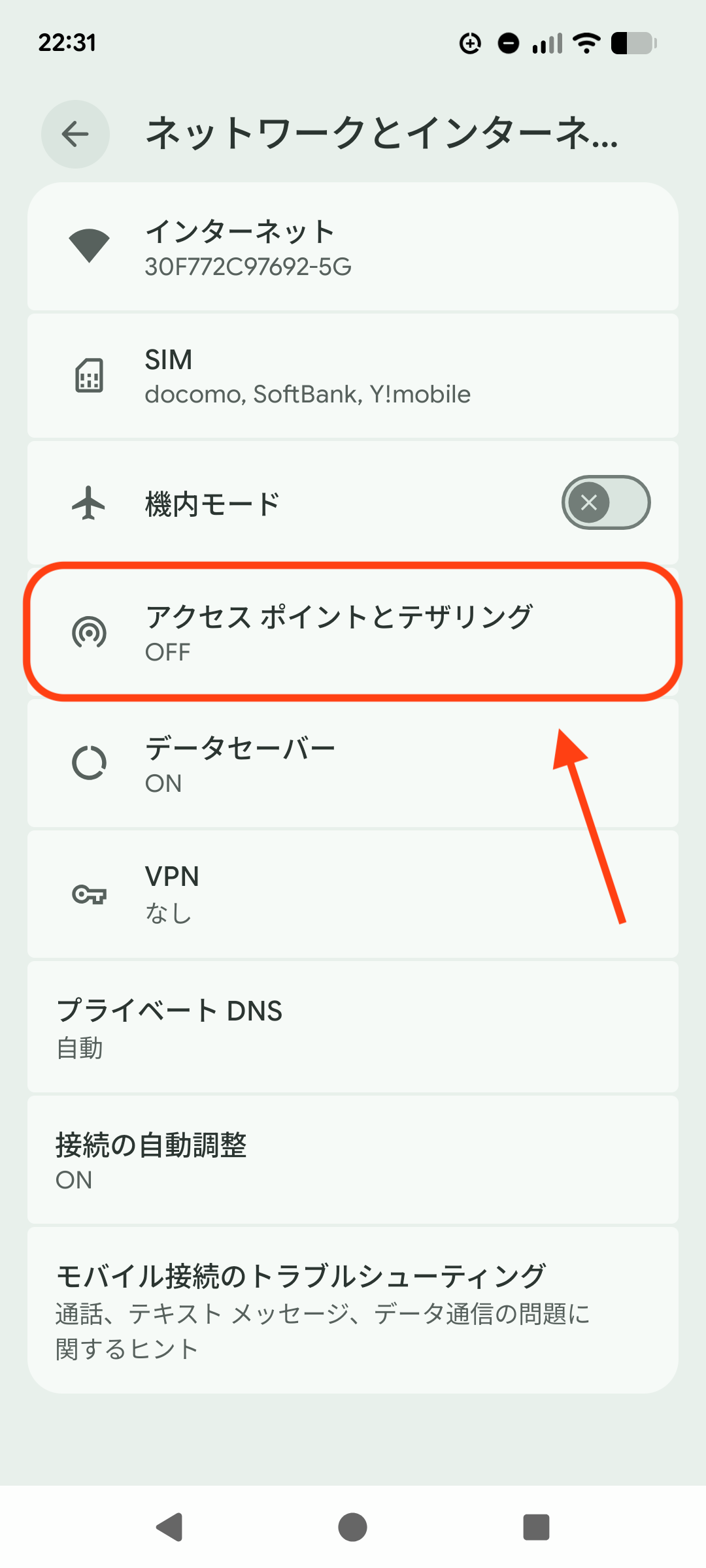Go back from ネットワークとインターネット screen
Viewport: 706px width, 1568px height.
tap(75, 135)
